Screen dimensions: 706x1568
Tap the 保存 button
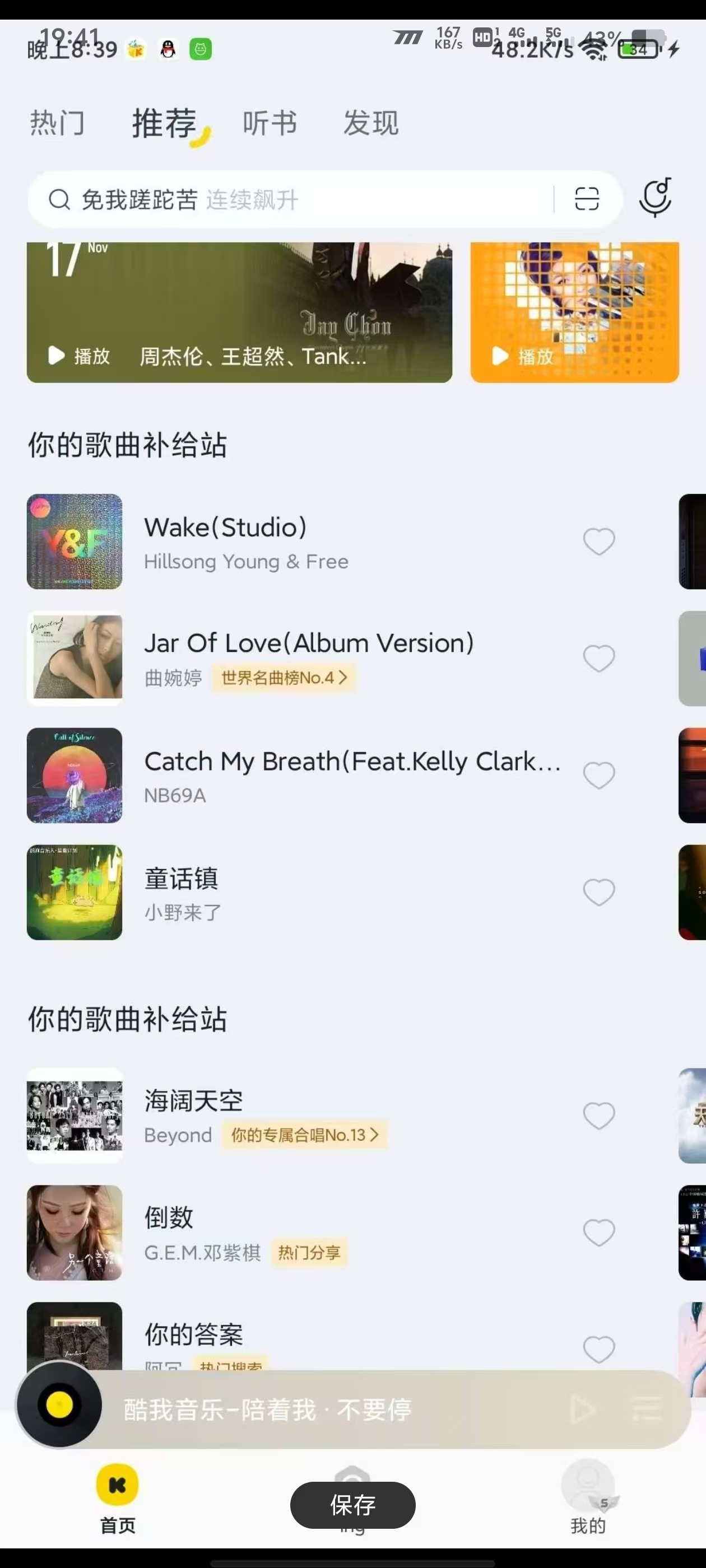tap(352, 1505)
